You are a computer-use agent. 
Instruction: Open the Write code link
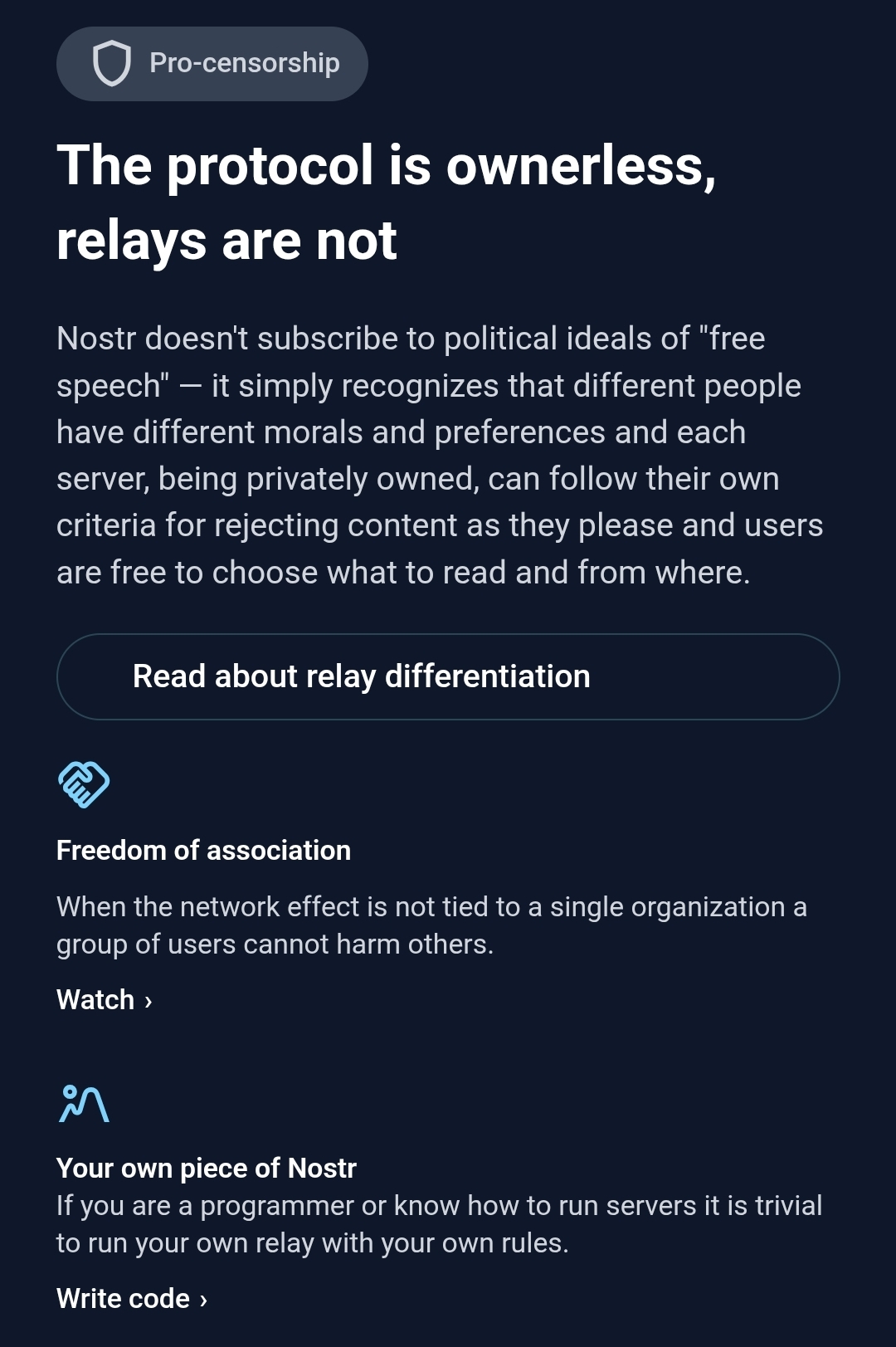click(131, 1299)
